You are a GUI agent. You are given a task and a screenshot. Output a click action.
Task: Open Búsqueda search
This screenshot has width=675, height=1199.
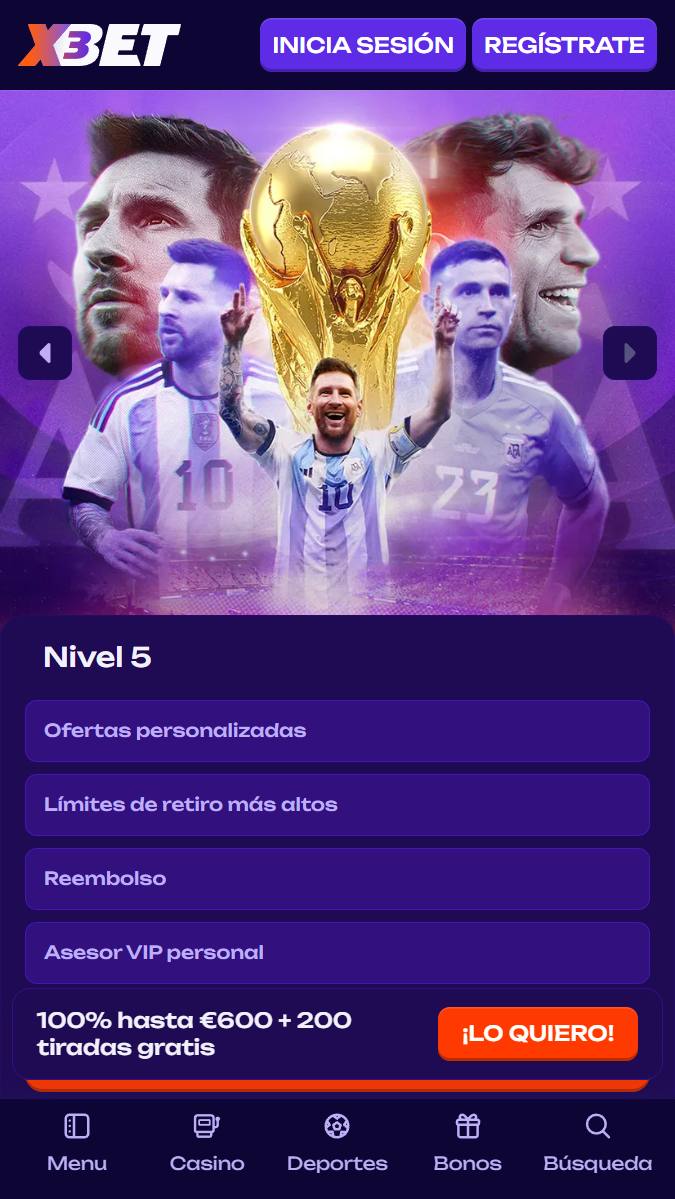(x=597, y=1144)
